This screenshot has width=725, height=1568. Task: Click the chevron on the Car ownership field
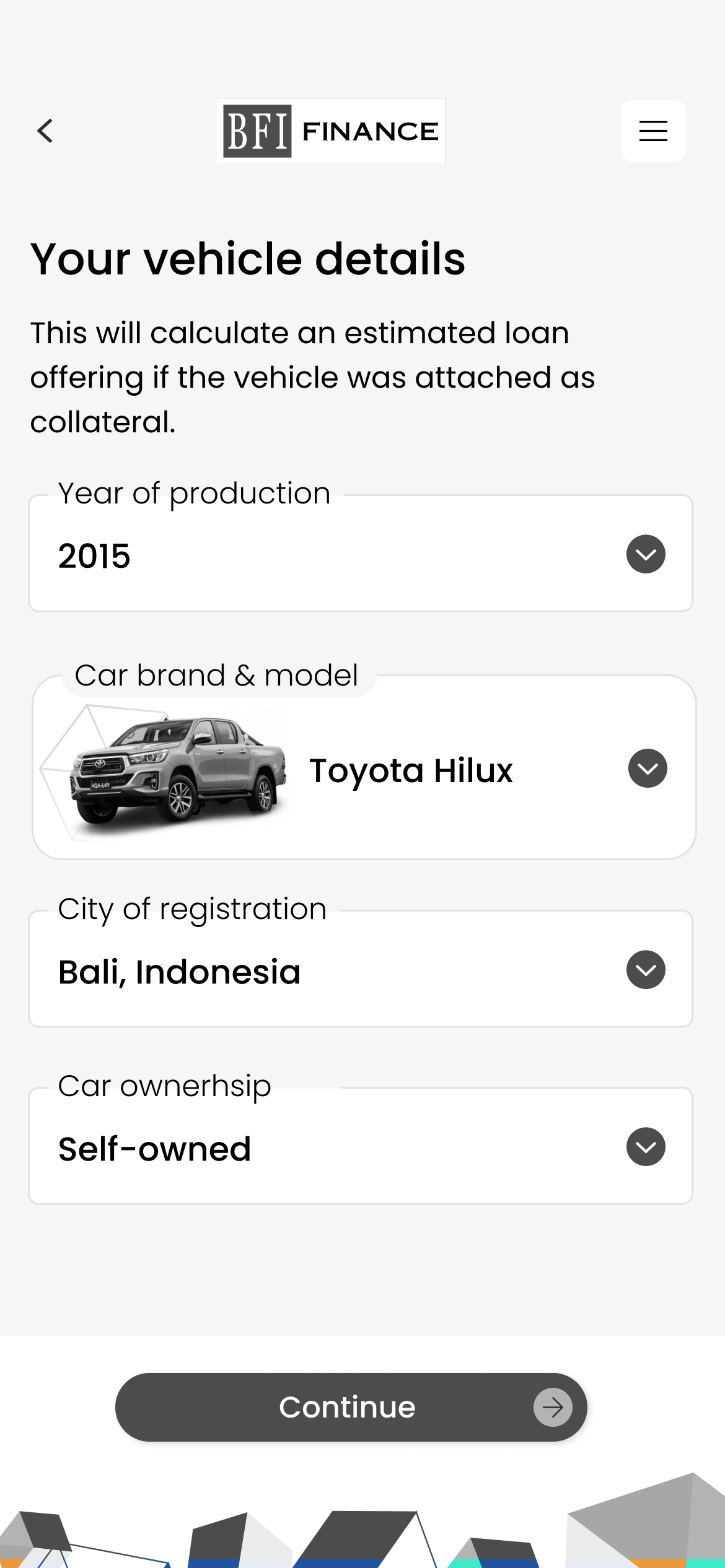coord(645,1146)
